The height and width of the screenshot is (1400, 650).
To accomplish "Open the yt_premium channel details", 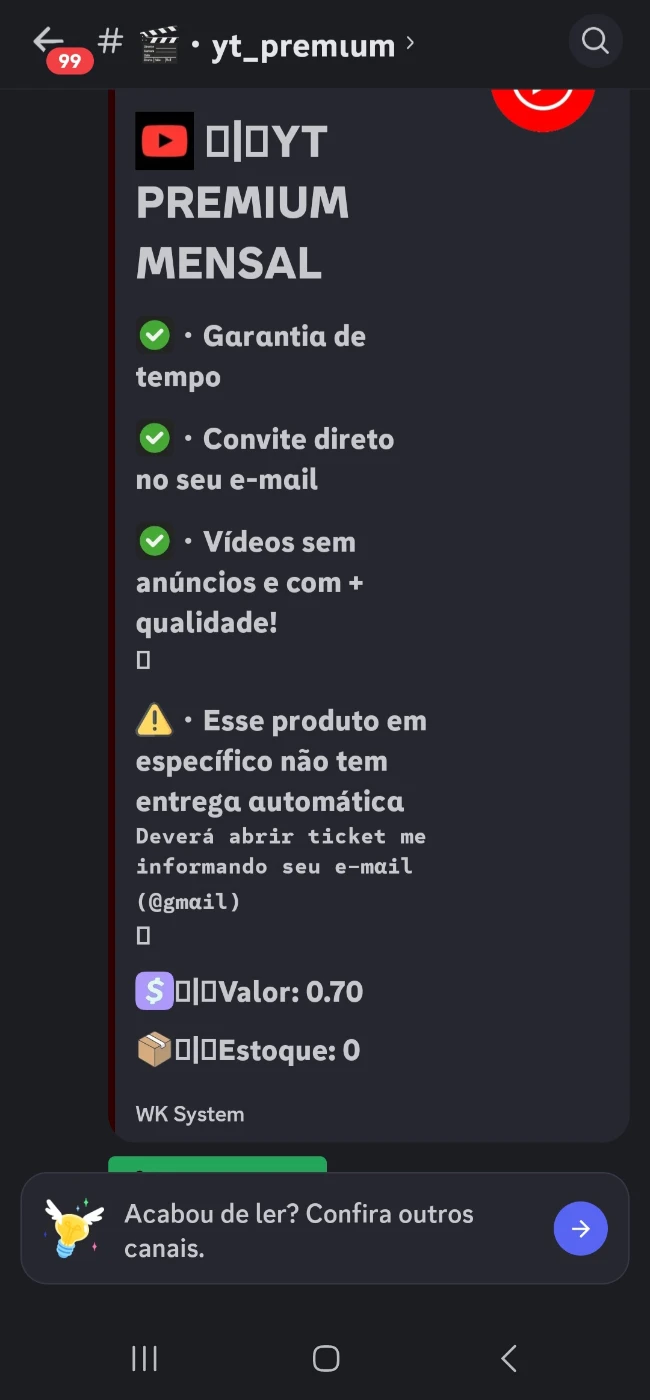I will [x=302, y=45].
